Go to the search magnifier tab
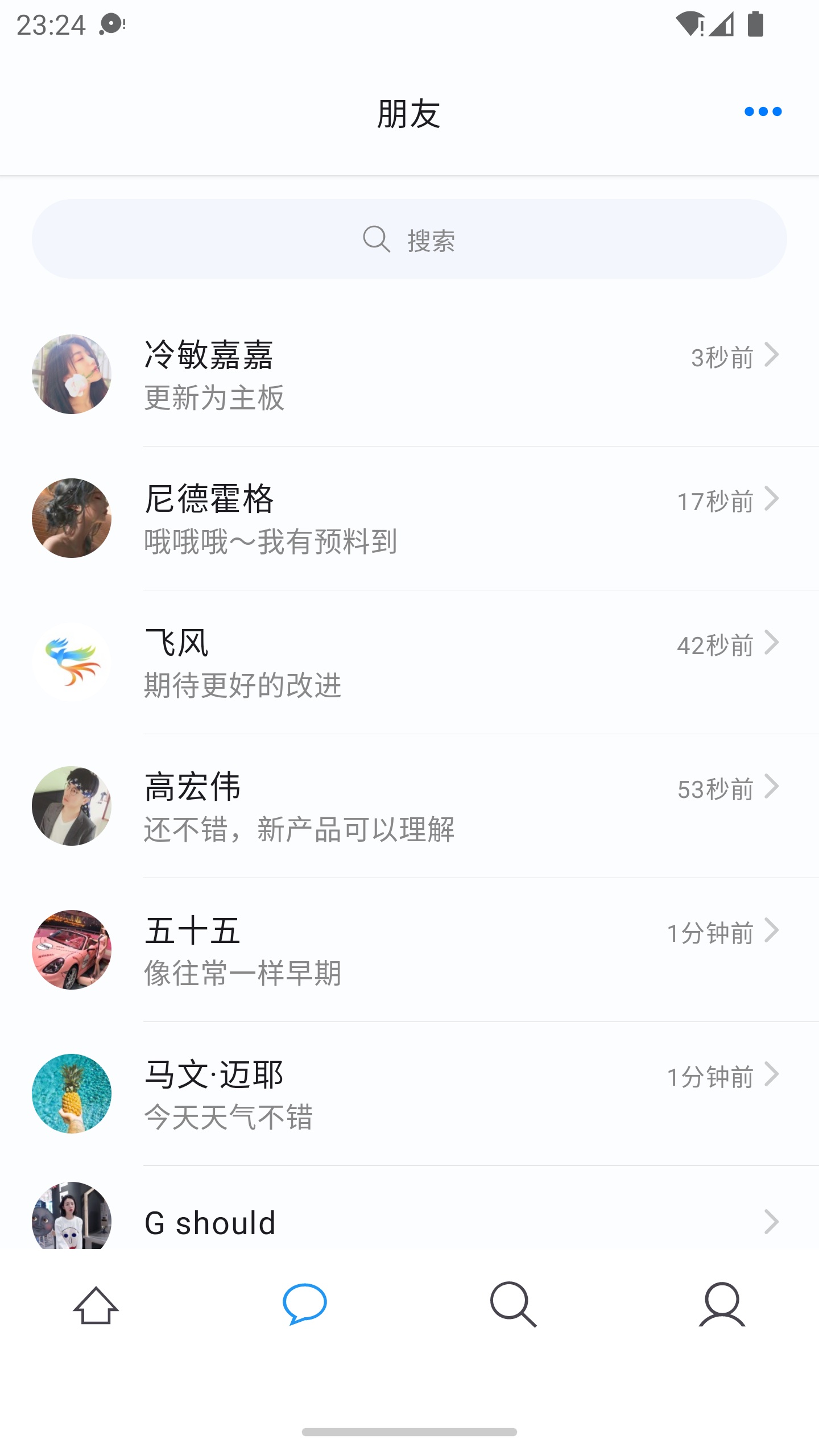The height and width of the screenshot is (1456, 819). (513, 1304)
